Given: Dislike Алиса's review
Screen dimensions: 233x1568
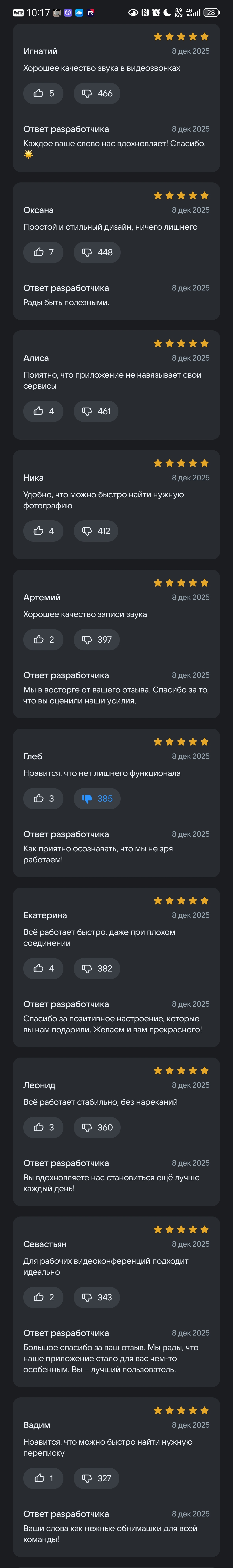Looking at the screenshot, I should click(x=96, y=411).
